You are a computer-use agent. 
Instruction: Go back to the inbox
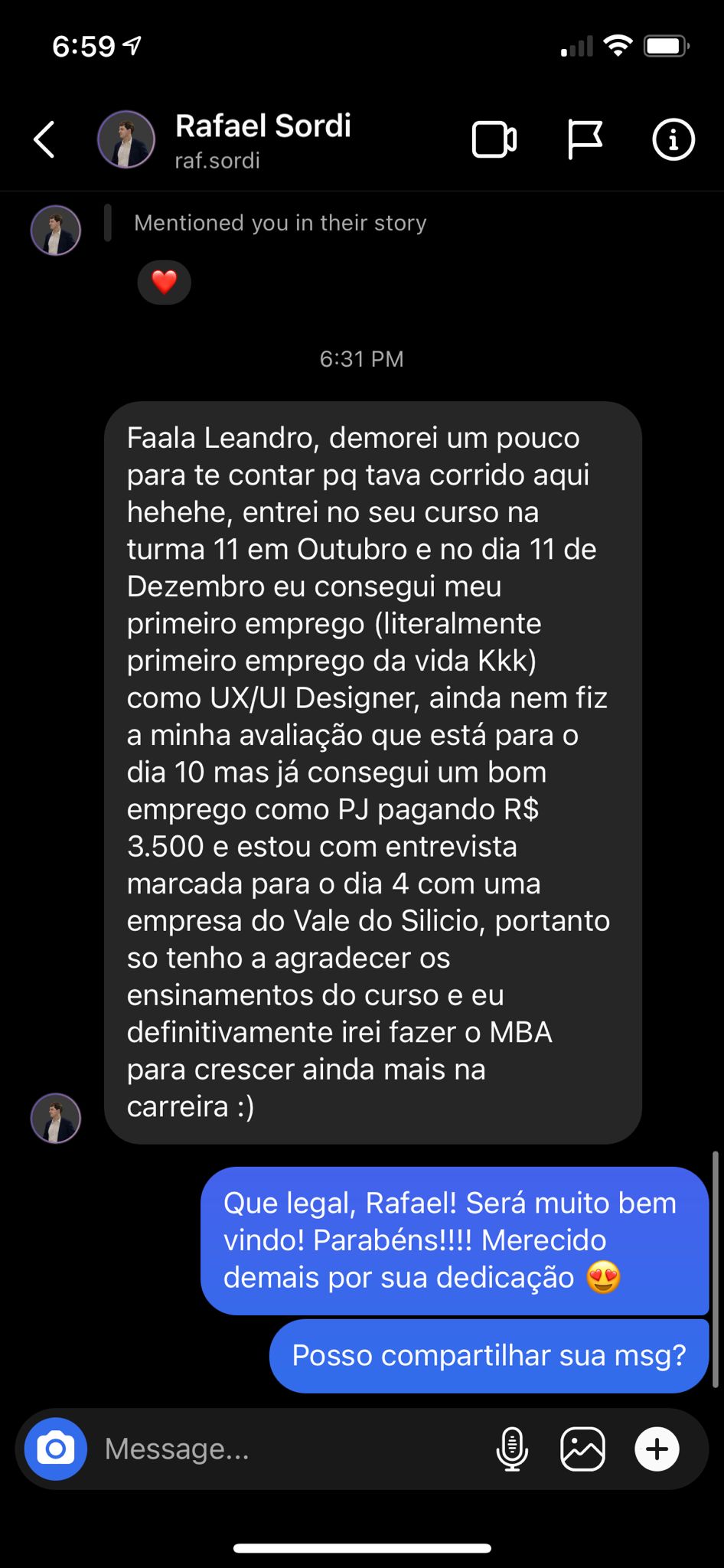[44, 140]
